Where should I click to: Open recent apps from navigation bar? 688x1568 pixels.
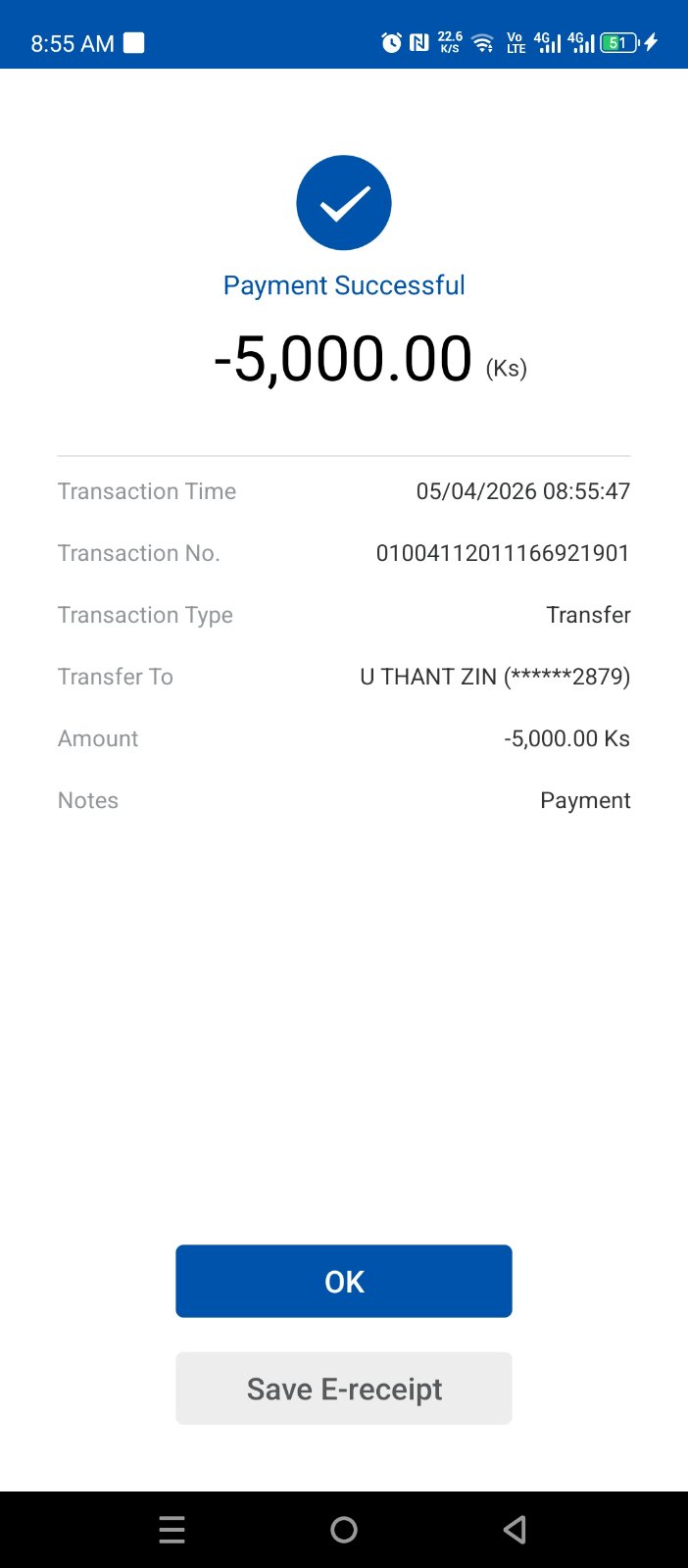coord(172,1530)
